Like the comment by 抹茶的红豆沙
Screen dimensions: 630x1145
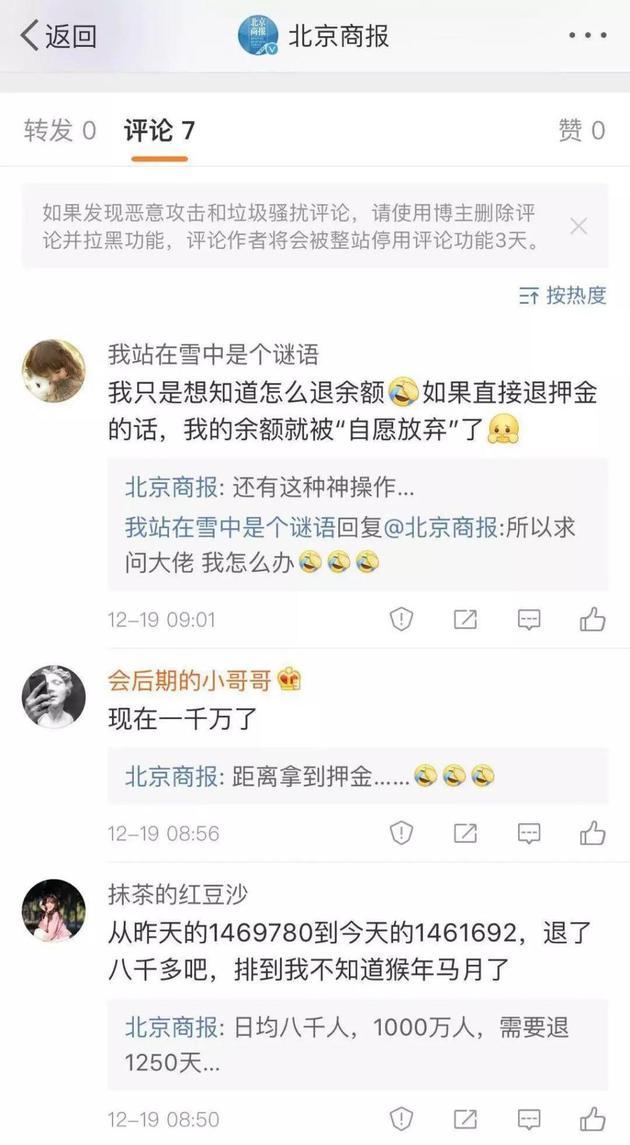tap(593, 1118)
